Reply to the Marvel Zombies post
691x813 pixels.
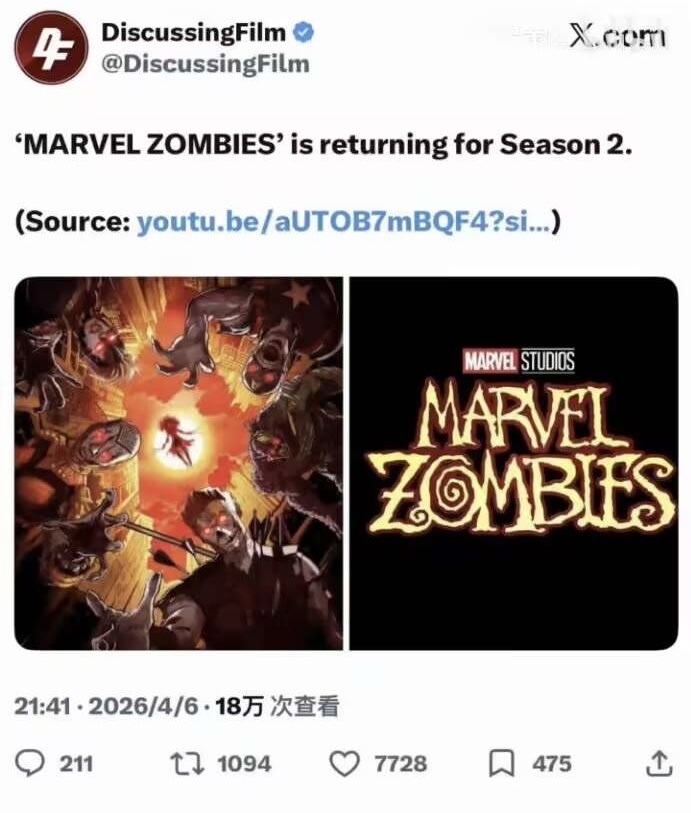point(33,764)
